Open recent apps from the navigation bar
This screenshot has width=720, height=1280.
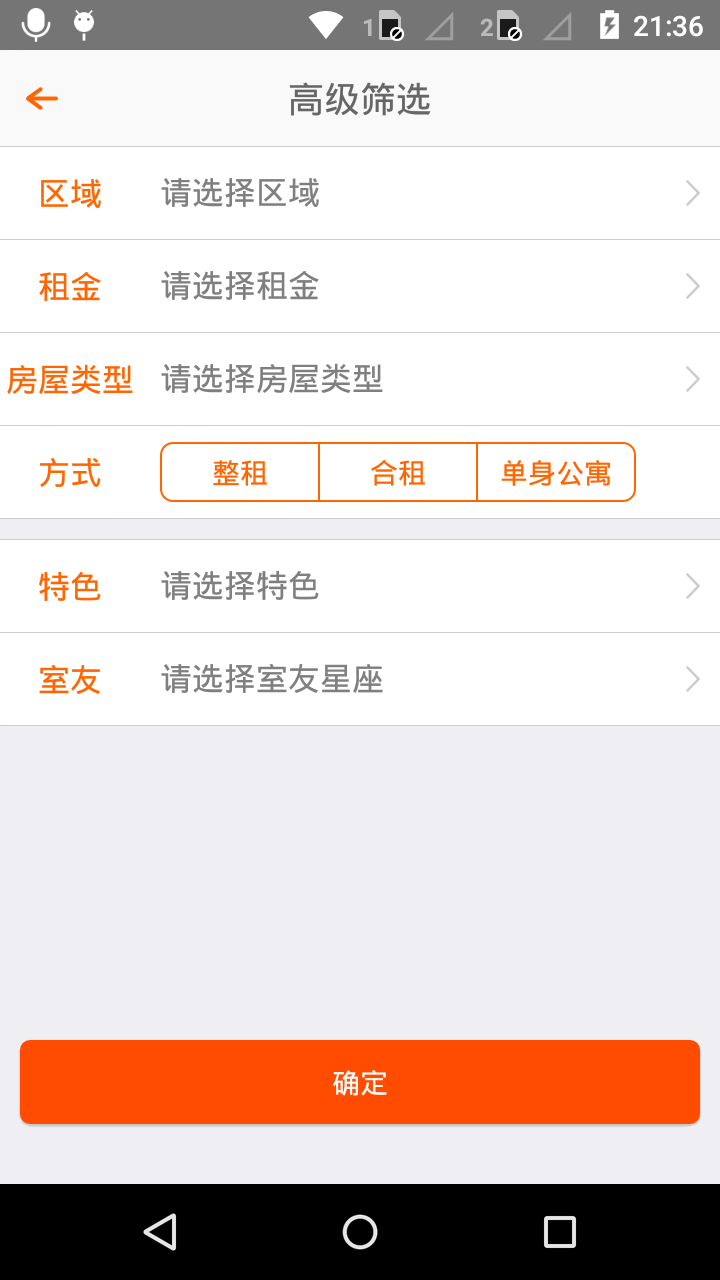(x=559, y=1232)
